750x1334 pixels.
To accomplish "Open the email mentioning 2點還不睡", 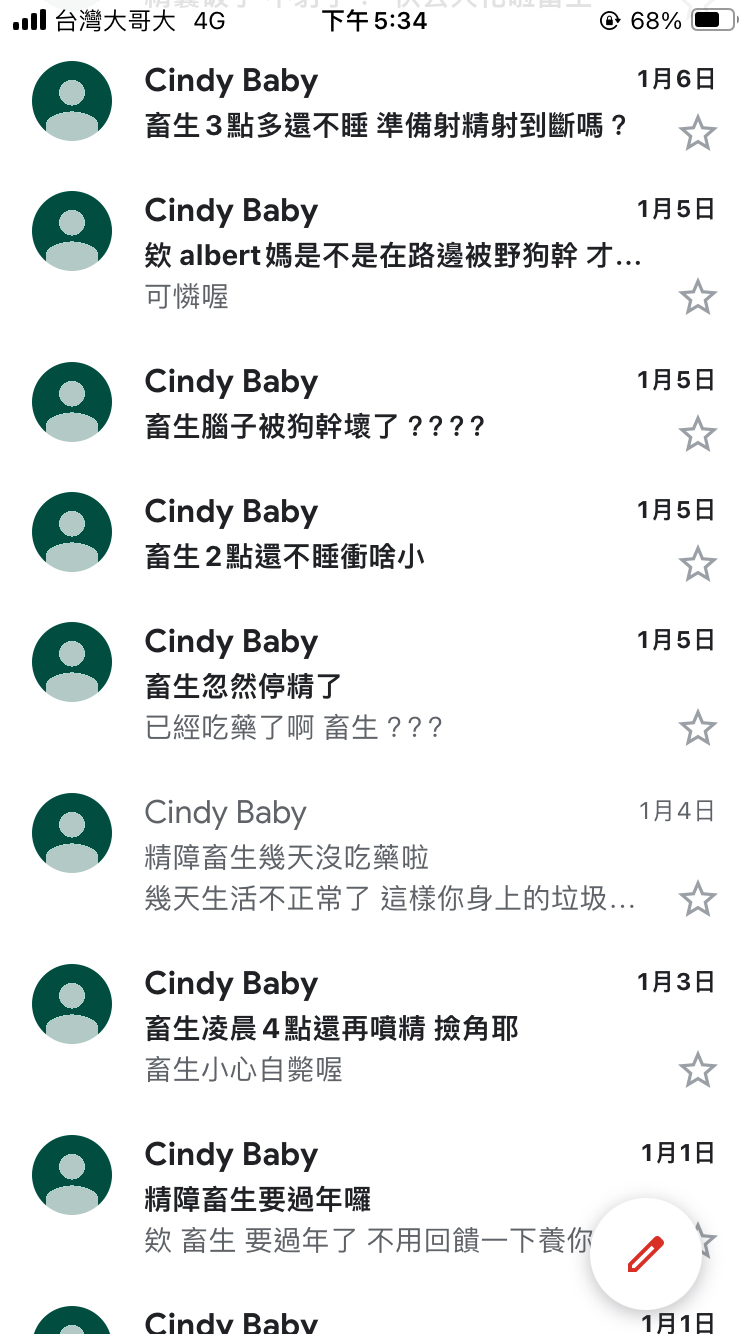I will (x=375, y=535).
